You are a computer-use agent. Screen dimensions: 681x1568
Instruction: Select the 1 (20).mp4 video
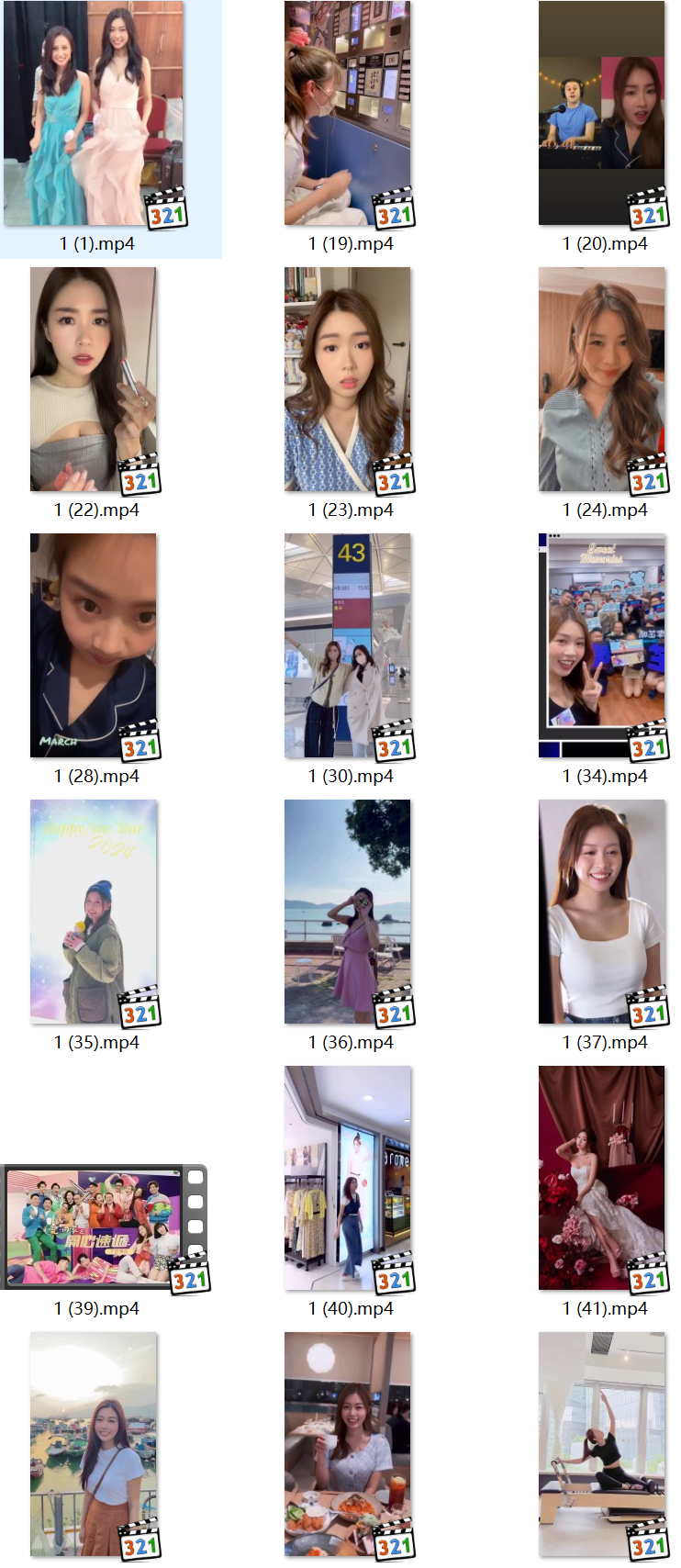click(602, 115)
